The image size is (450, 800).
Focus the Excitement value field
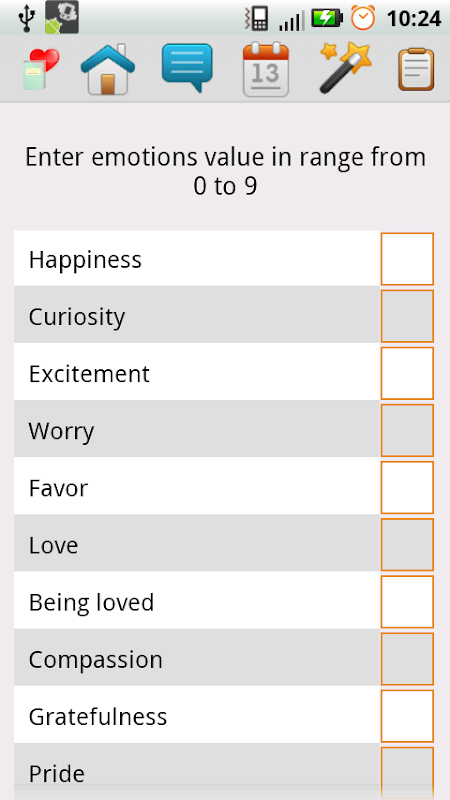pos(407,373)
